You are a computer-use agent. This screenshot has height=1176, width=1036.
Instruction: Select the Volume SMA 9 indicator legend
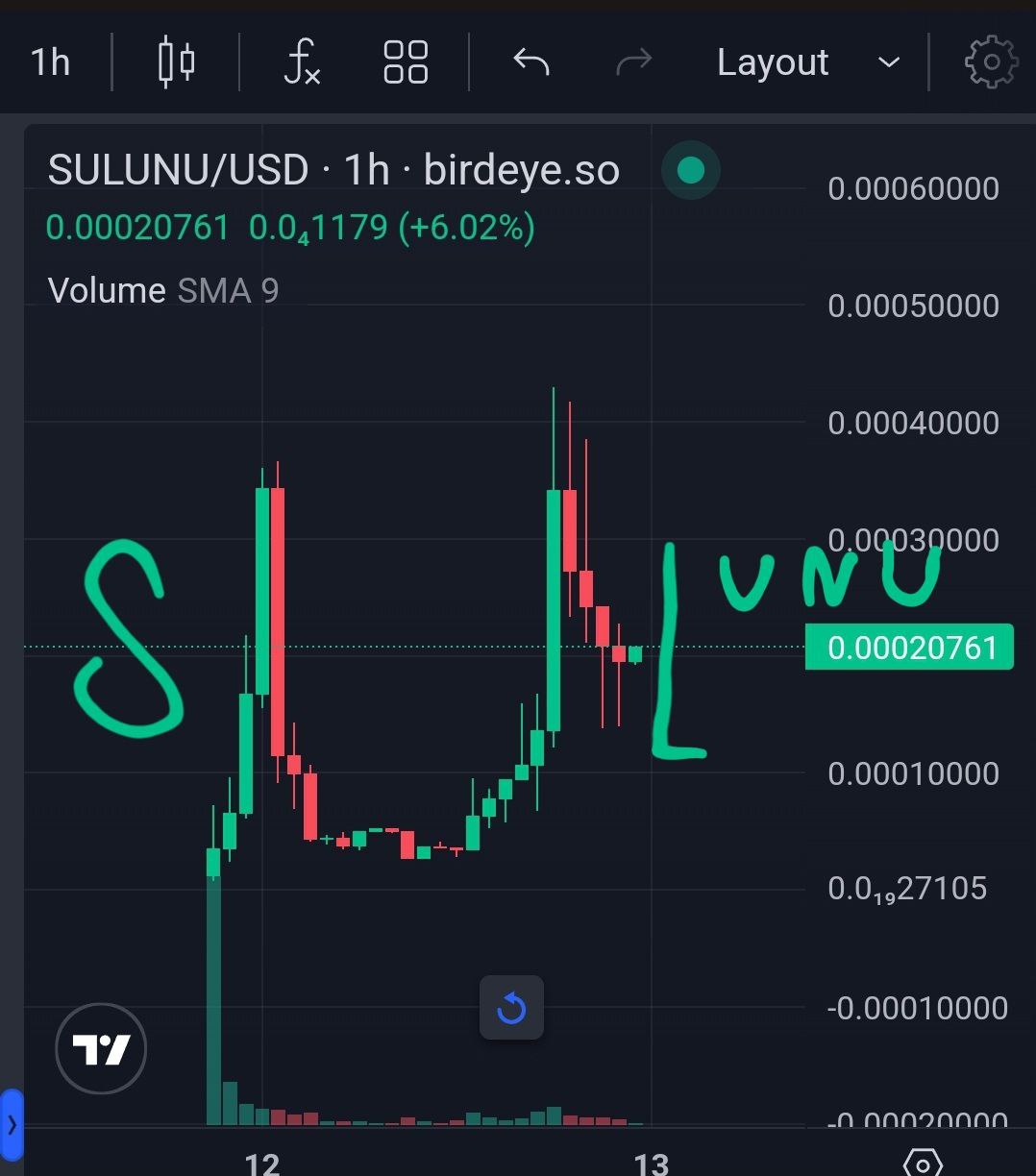click(x=163, y=290)
